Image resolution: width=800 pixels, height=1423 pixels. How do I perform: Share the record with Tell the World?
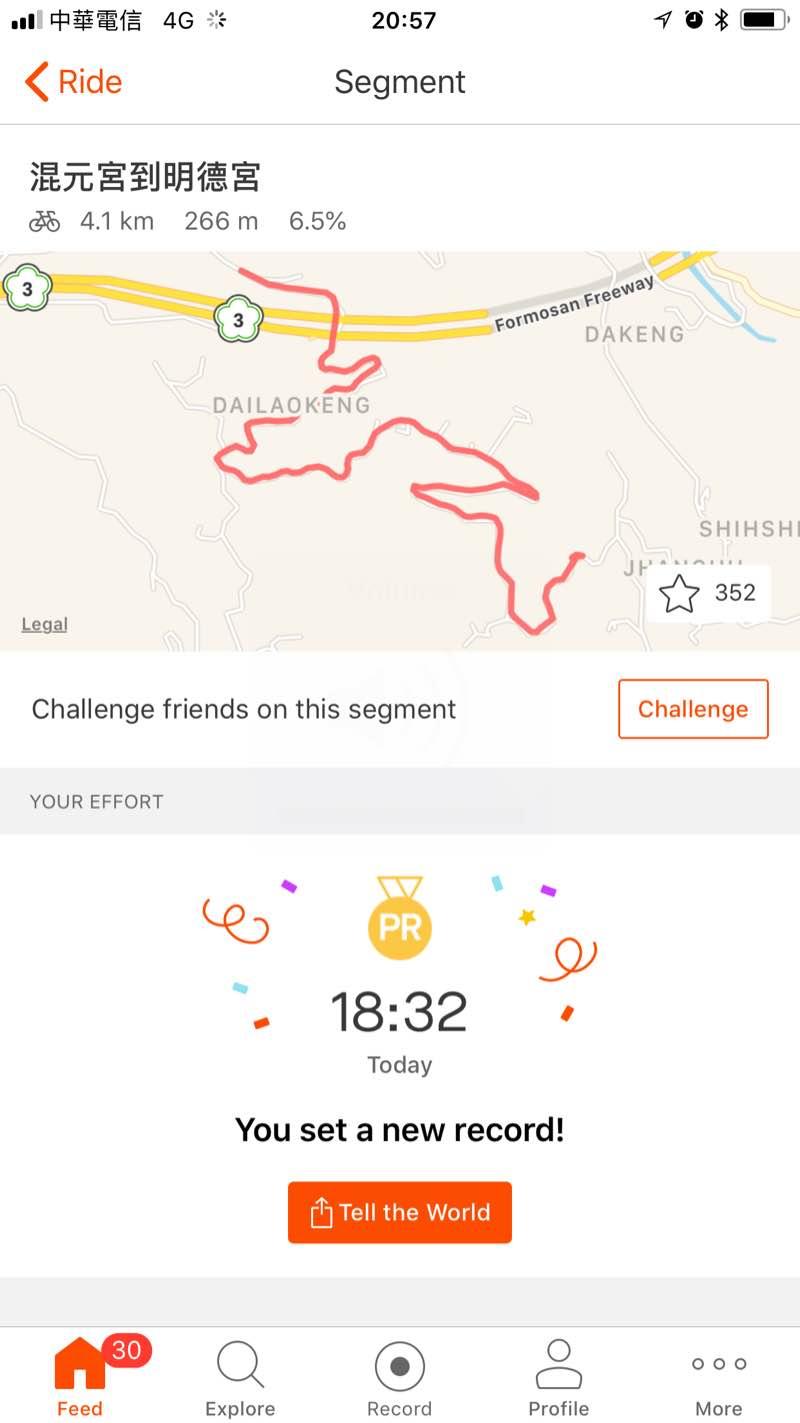tap(400, 1212)
